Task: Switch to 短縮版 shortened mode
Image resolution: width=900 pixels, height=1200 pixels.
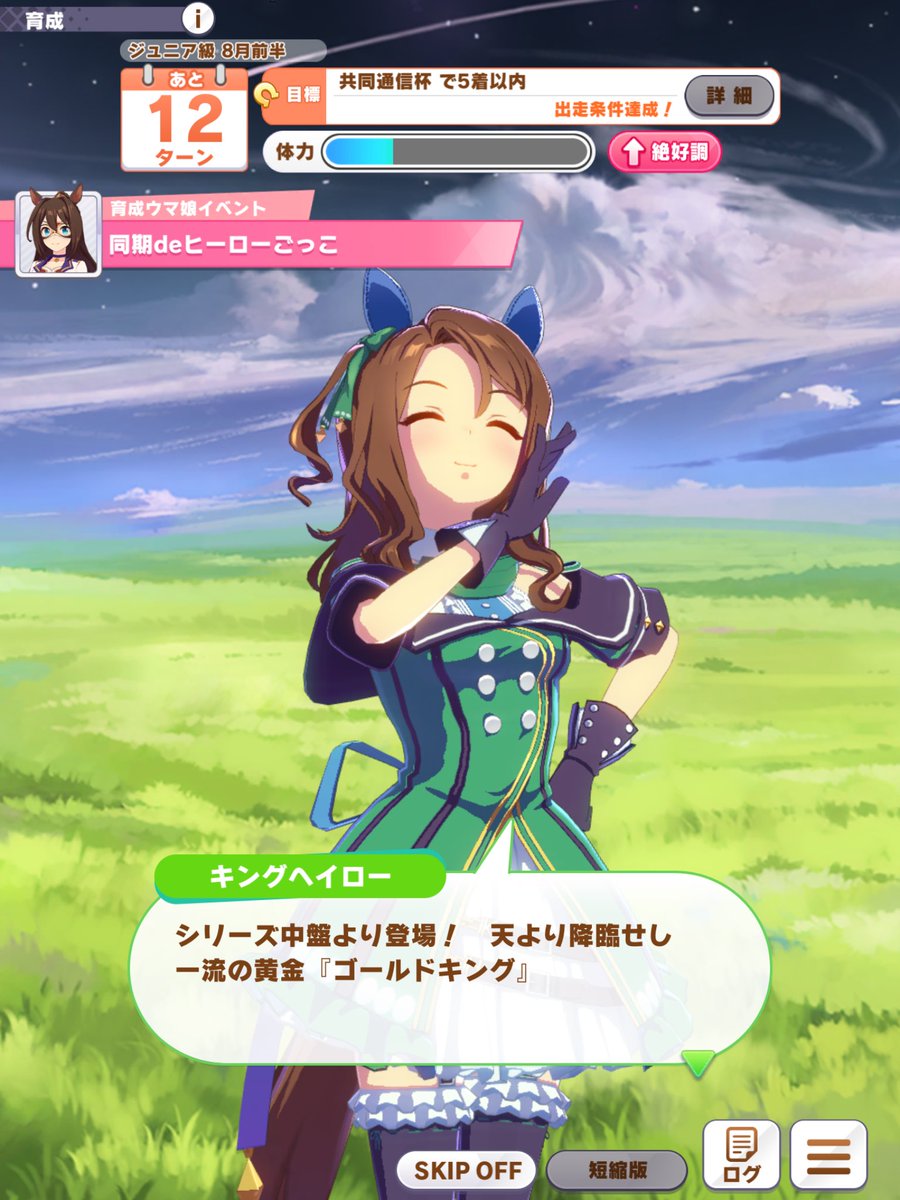Action: click(617, 1169)
